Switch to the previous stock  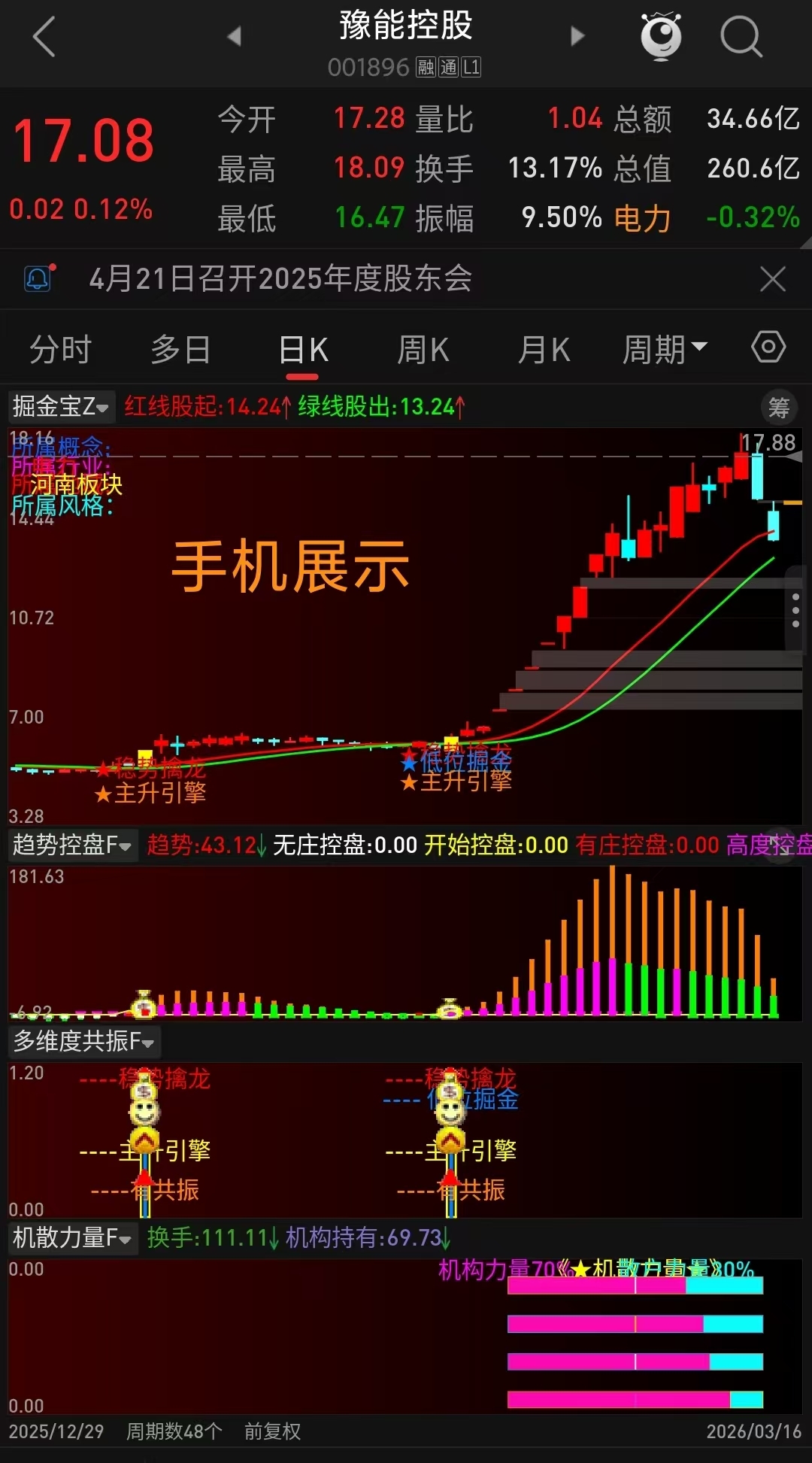coord(235,36)
